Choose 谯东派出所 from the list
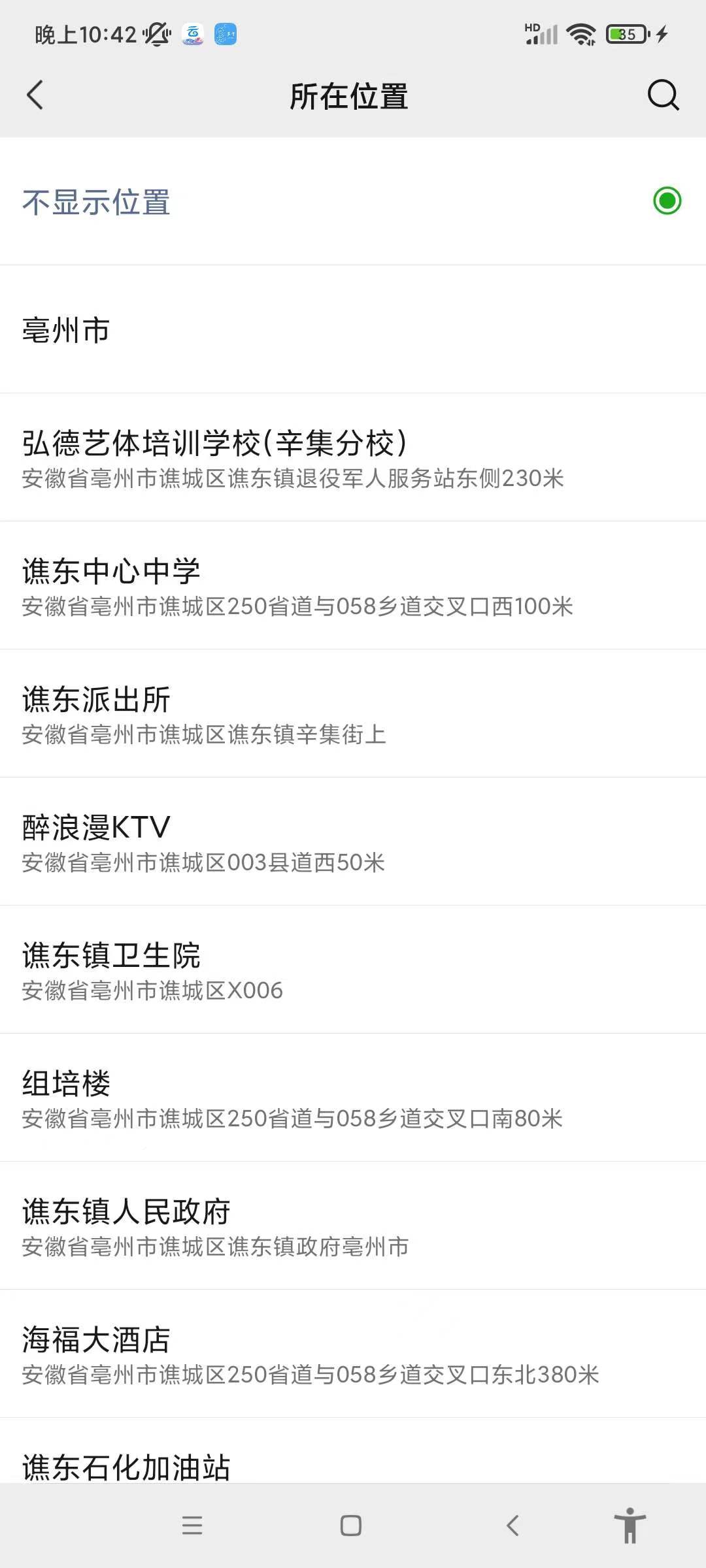The height and width of the screenshot is (1568, 706). coord(353,713)
